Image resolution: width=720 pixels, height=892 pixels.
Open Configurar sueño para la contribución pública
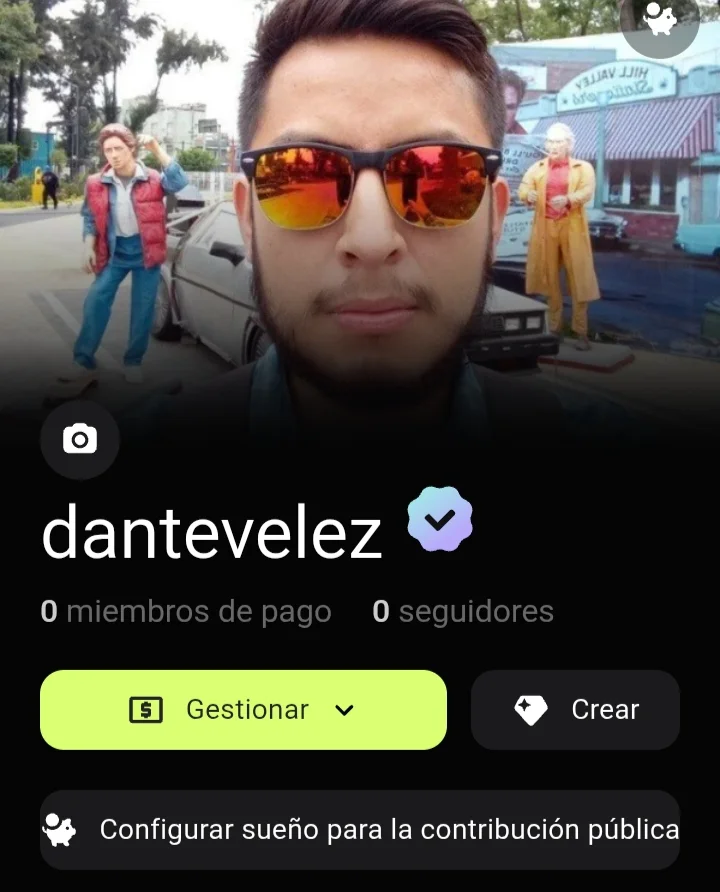pos(360,830)
